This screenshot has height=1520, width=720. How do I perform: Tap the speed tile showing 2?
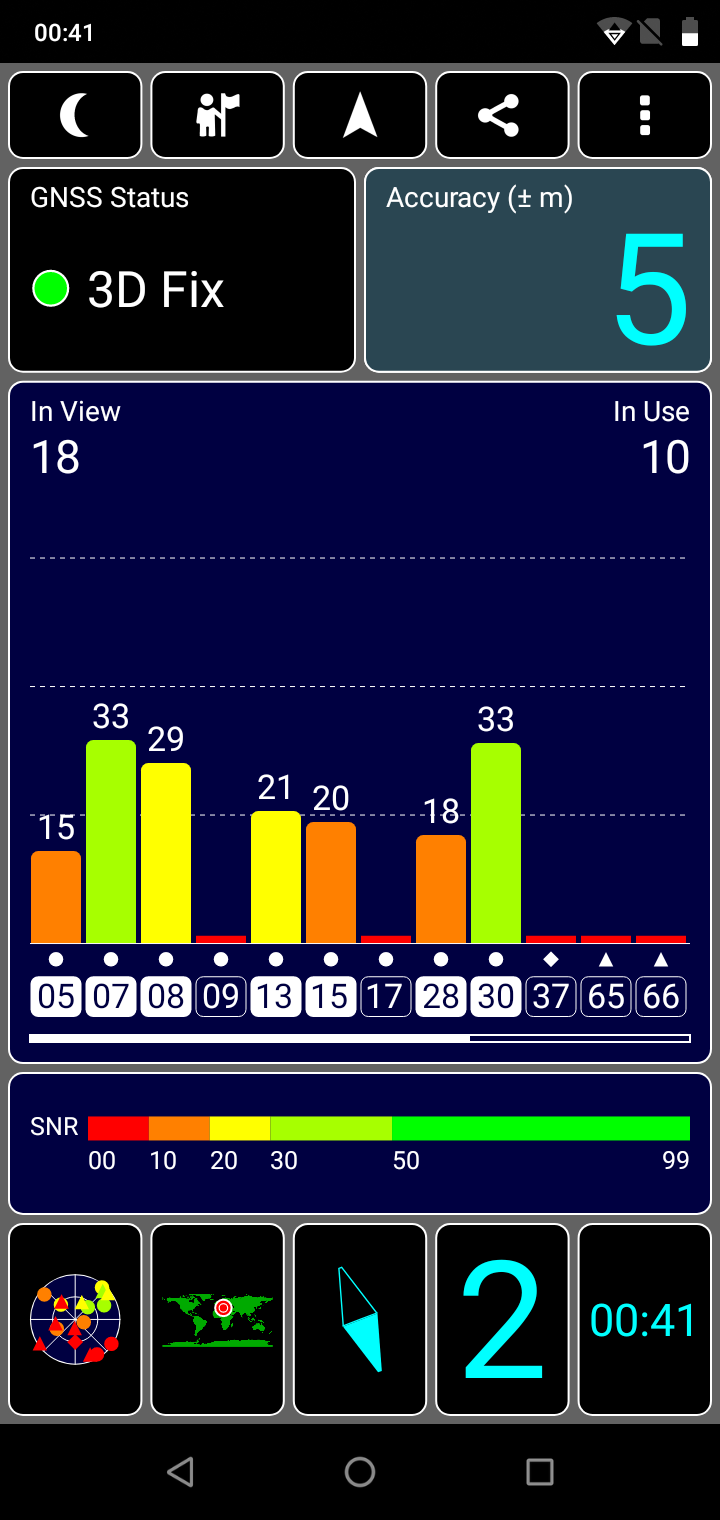pyautogui.click(x=502, y=1319)
